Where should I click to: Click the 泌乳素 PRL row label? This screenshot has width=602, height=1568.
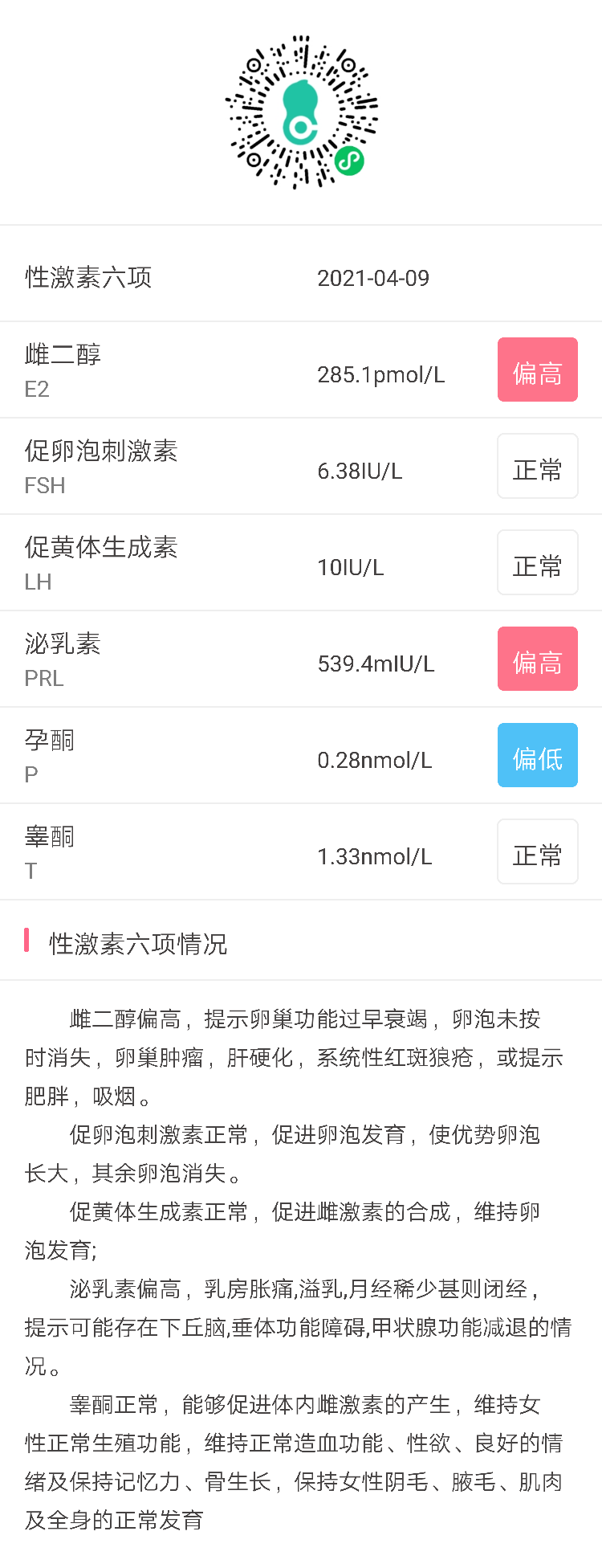point(63,659)
